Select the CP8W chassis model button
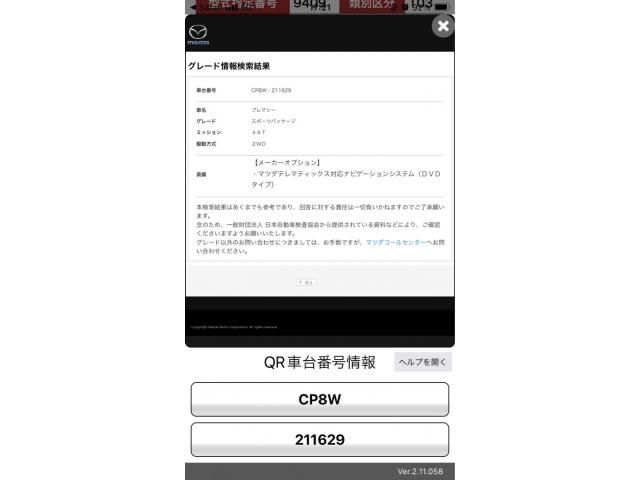Screen dimensions: 640x480 319,399
